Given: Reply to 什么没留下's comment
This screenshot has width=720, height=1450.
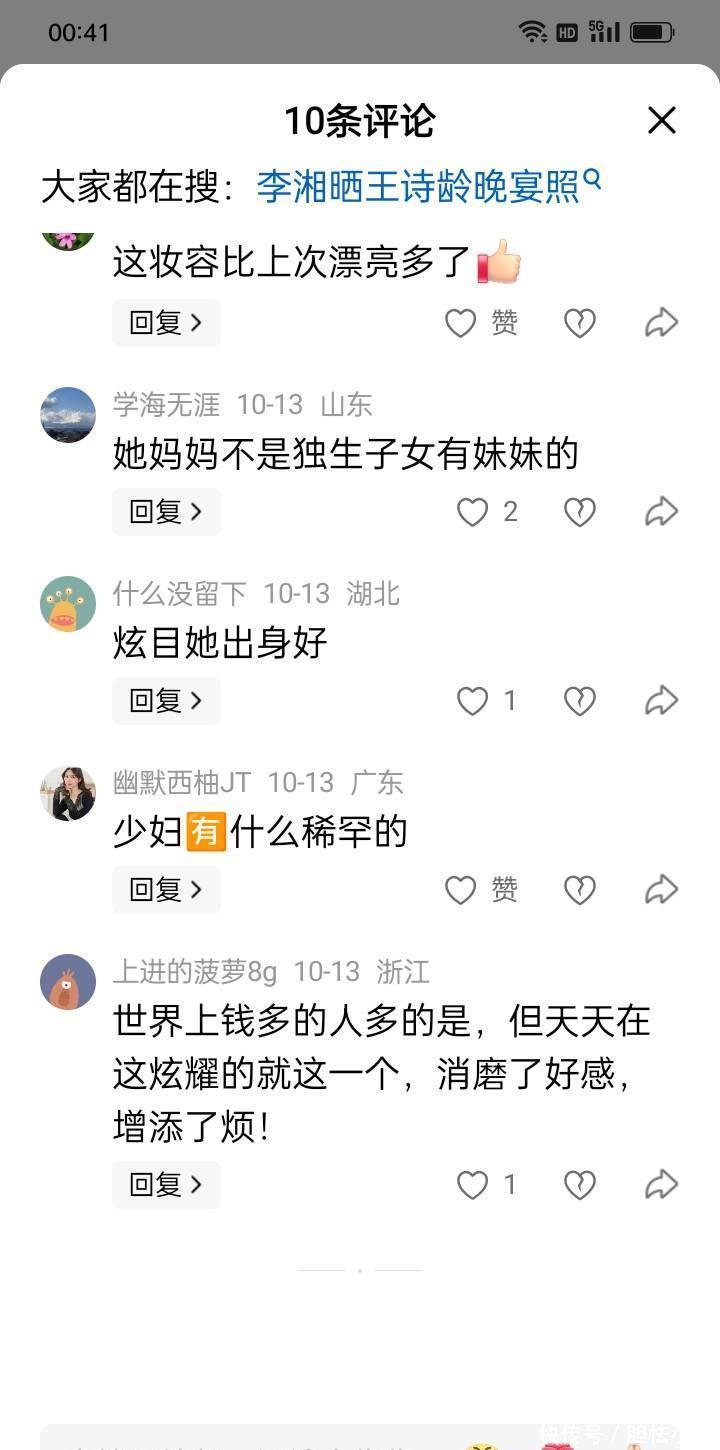Looking at the screenshot, I should pyautogui.click(x=166, y=701).
